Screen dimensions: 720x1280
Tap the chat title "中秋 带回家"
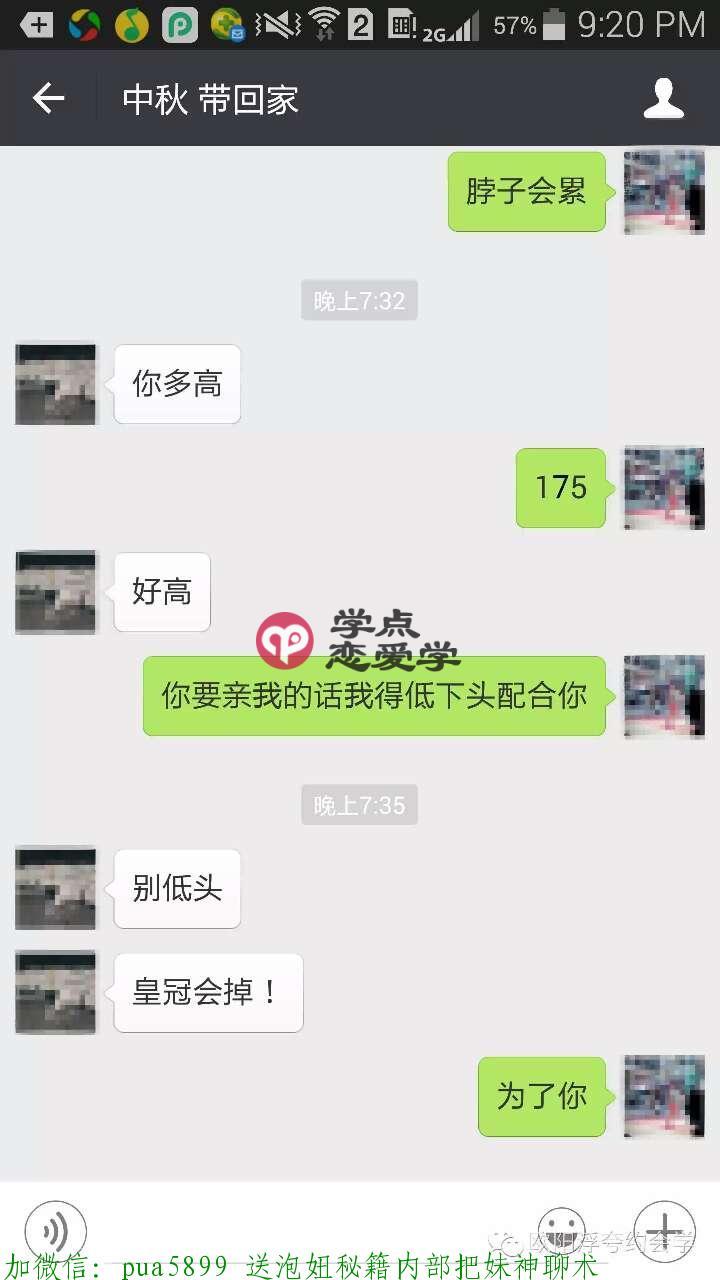[209, 97]
